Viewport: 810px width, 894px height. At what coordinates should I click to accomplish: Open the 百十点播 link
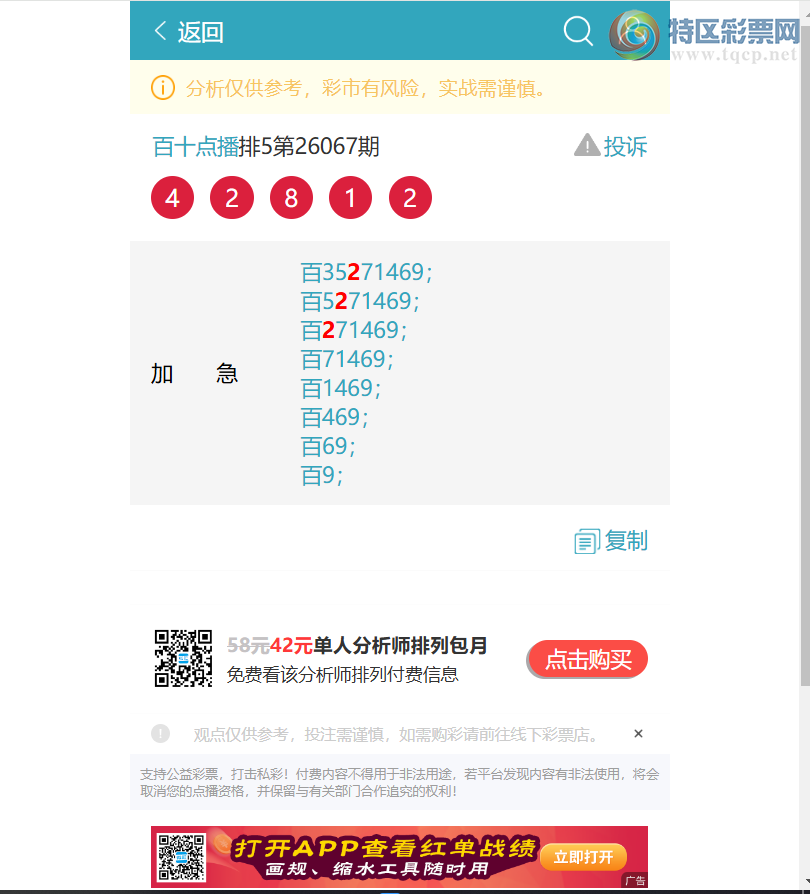(196, 147)
